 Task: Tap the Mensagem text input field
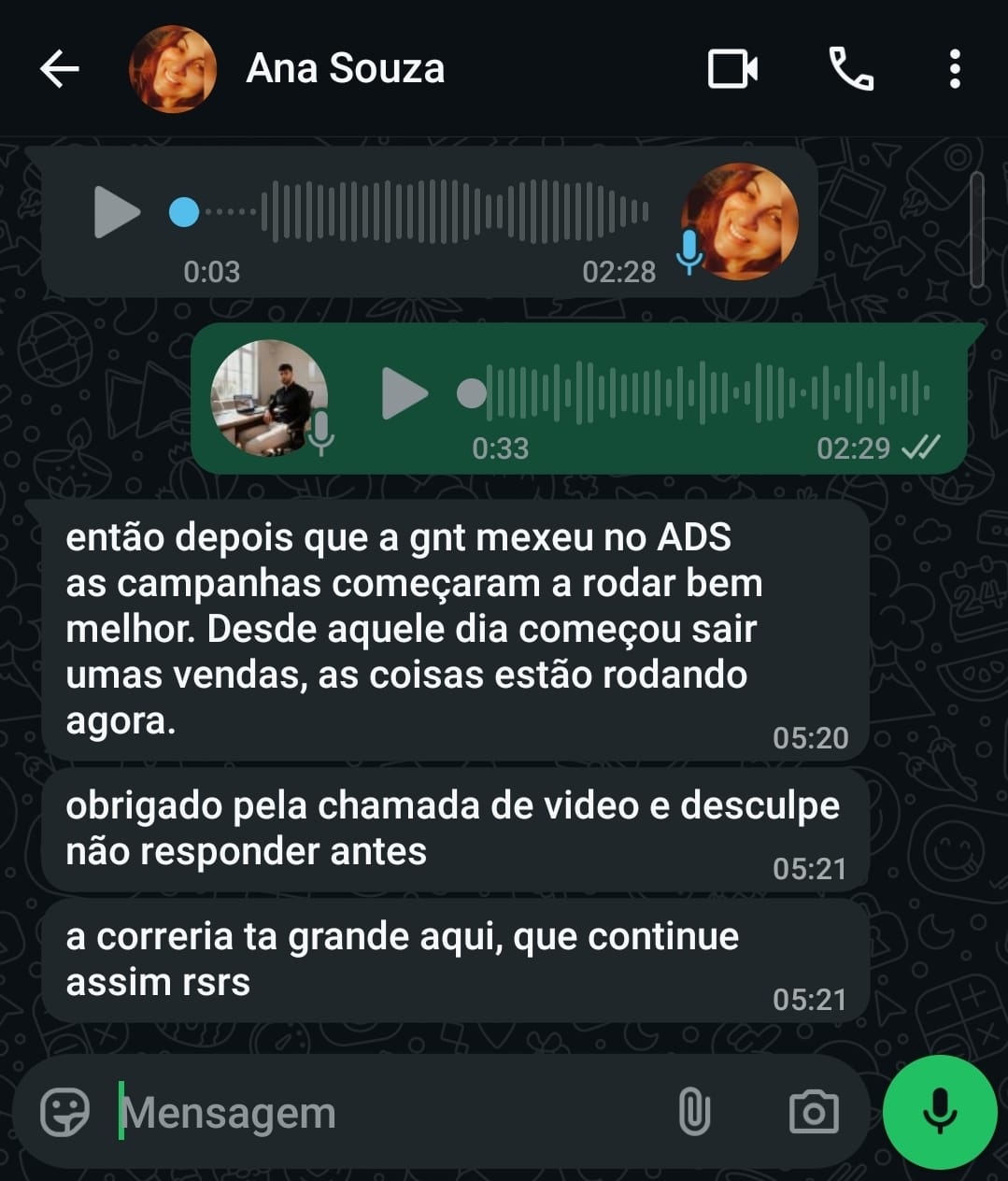click(374, 1112)
